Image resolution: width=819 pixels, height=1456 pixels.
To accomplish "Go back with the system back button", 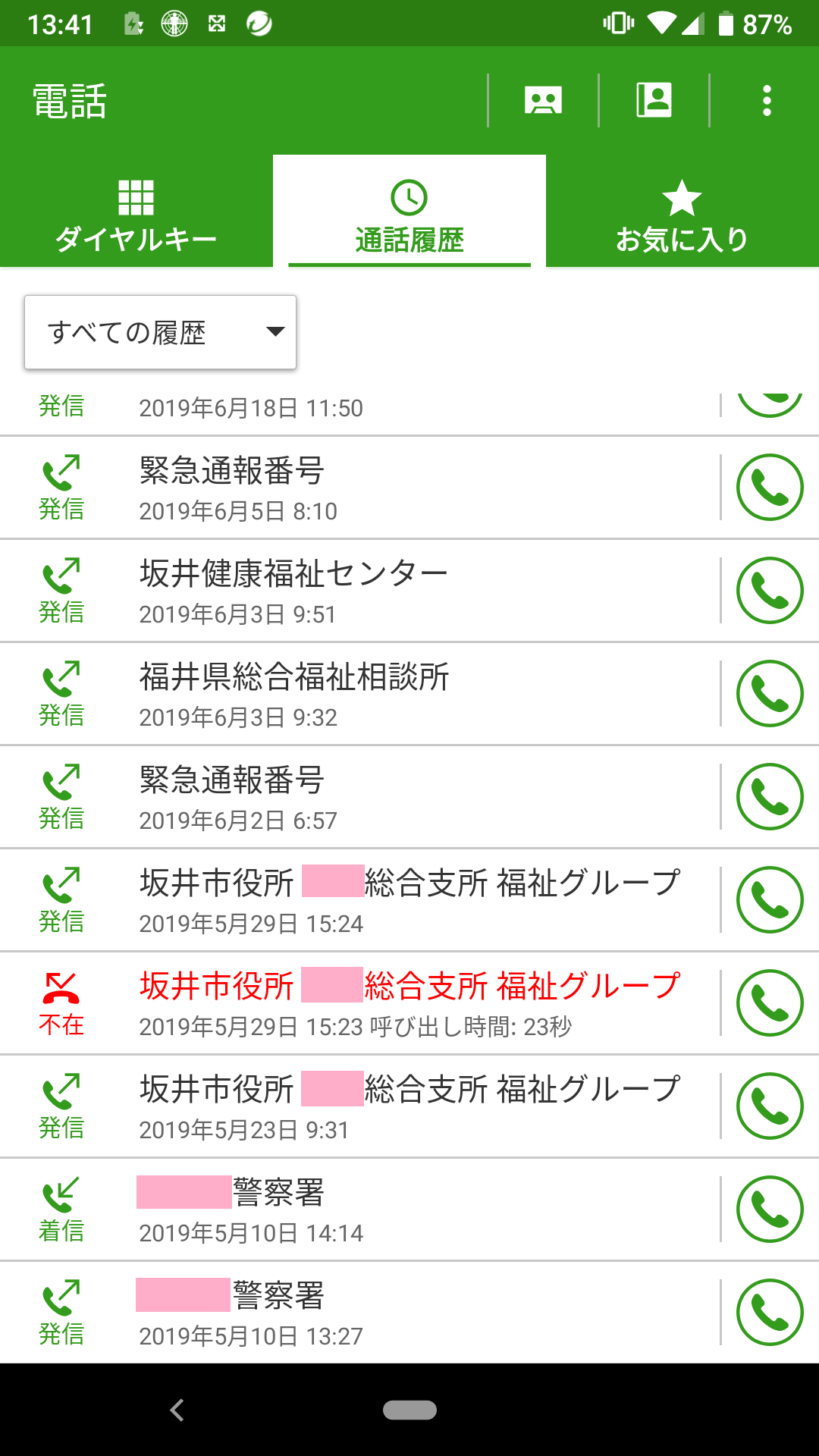I will (x=177, y=1410).
